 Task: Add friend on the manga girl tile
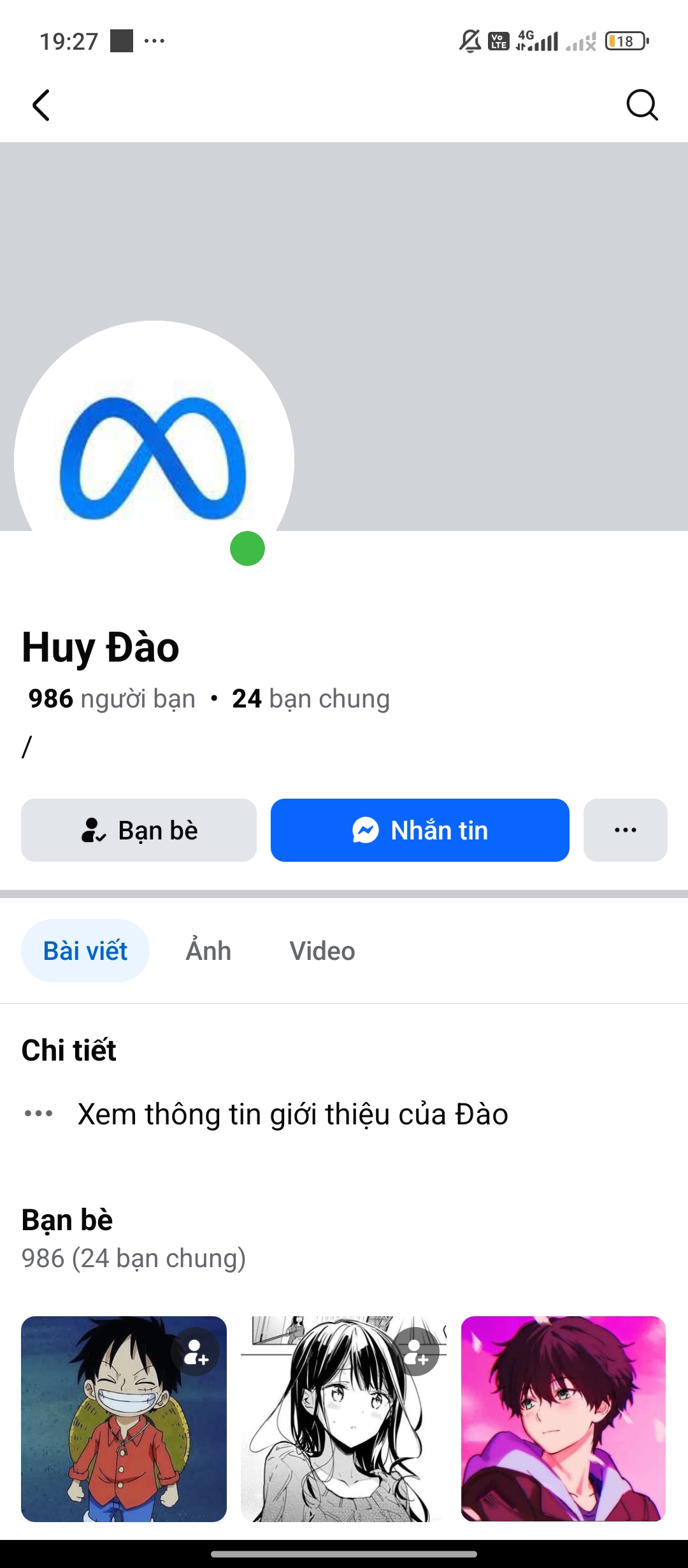tap(416, 1352)
